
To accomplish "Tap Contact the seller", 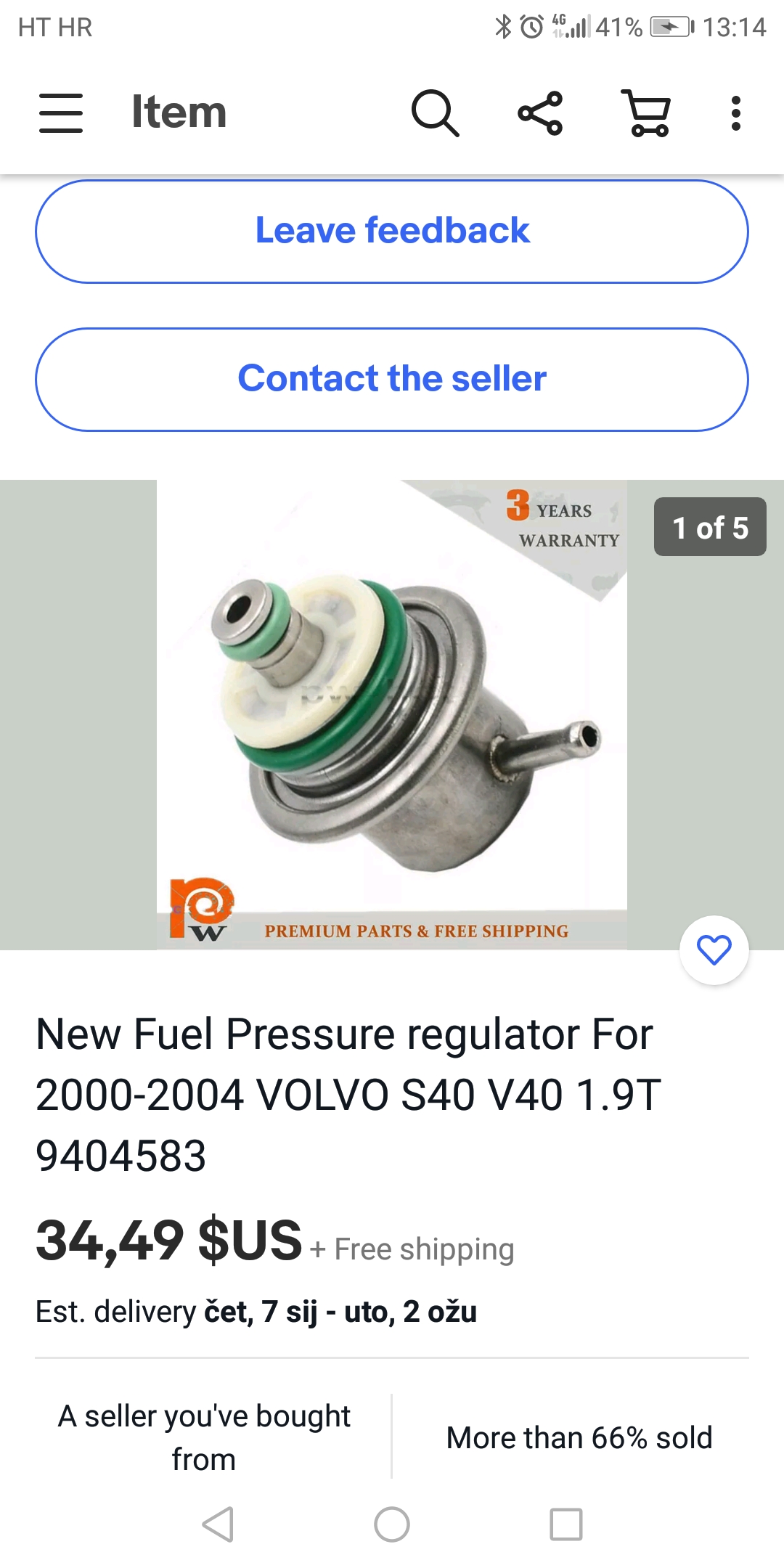I will click(x=392, y=380).
